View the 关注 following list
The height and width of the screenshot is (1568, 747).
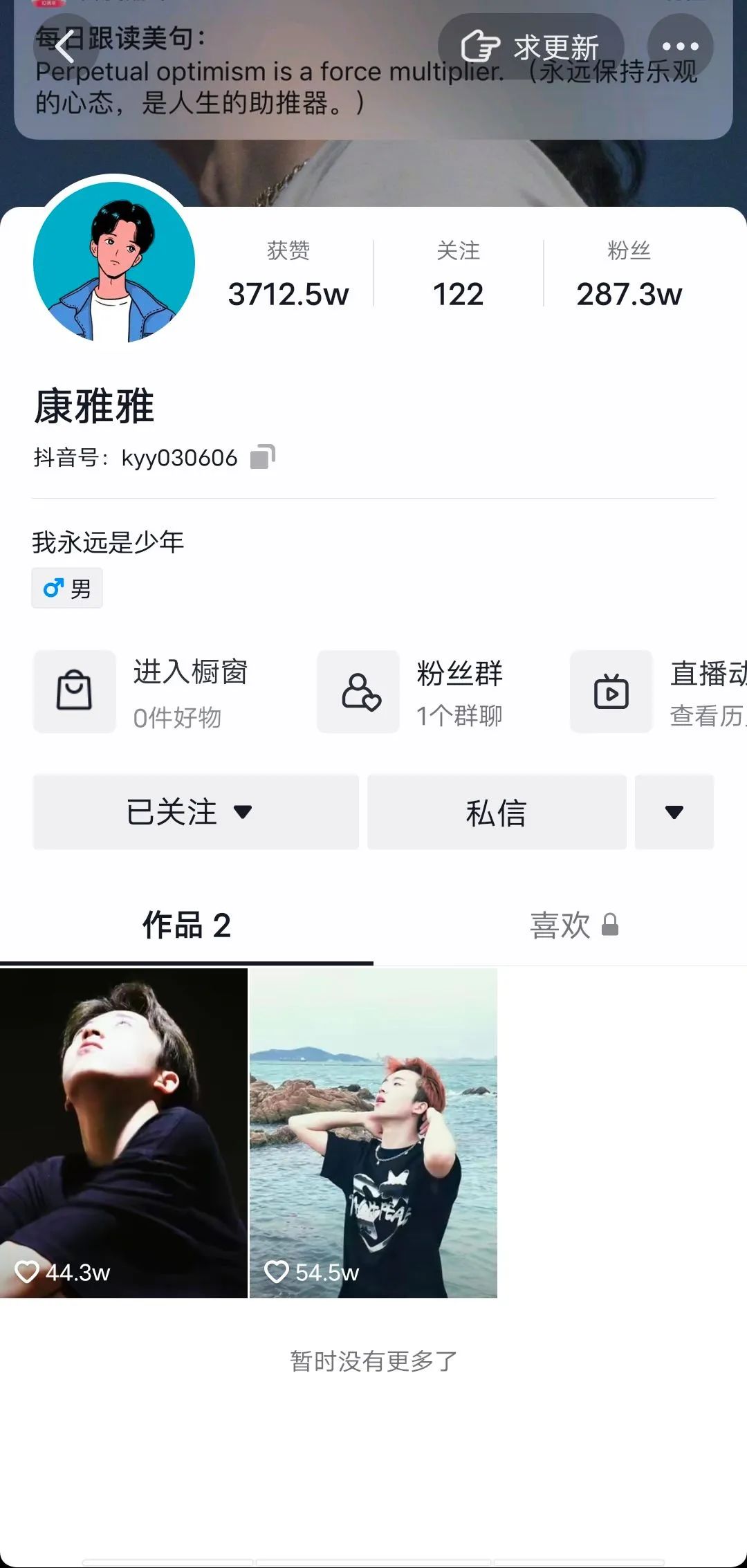[x=458, y=275]
